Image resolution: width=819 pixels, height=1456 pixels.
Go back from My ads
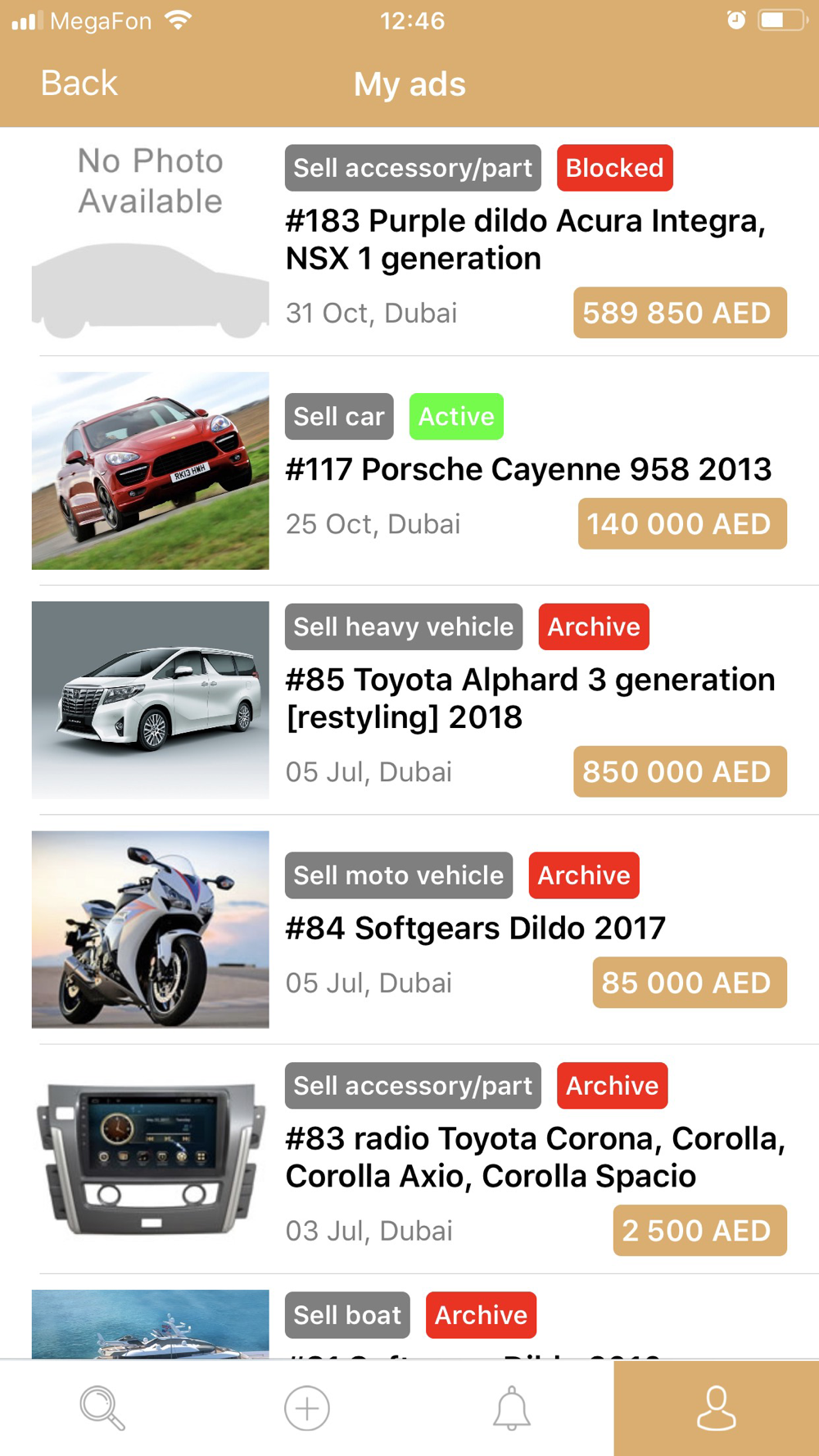[79, 84]
